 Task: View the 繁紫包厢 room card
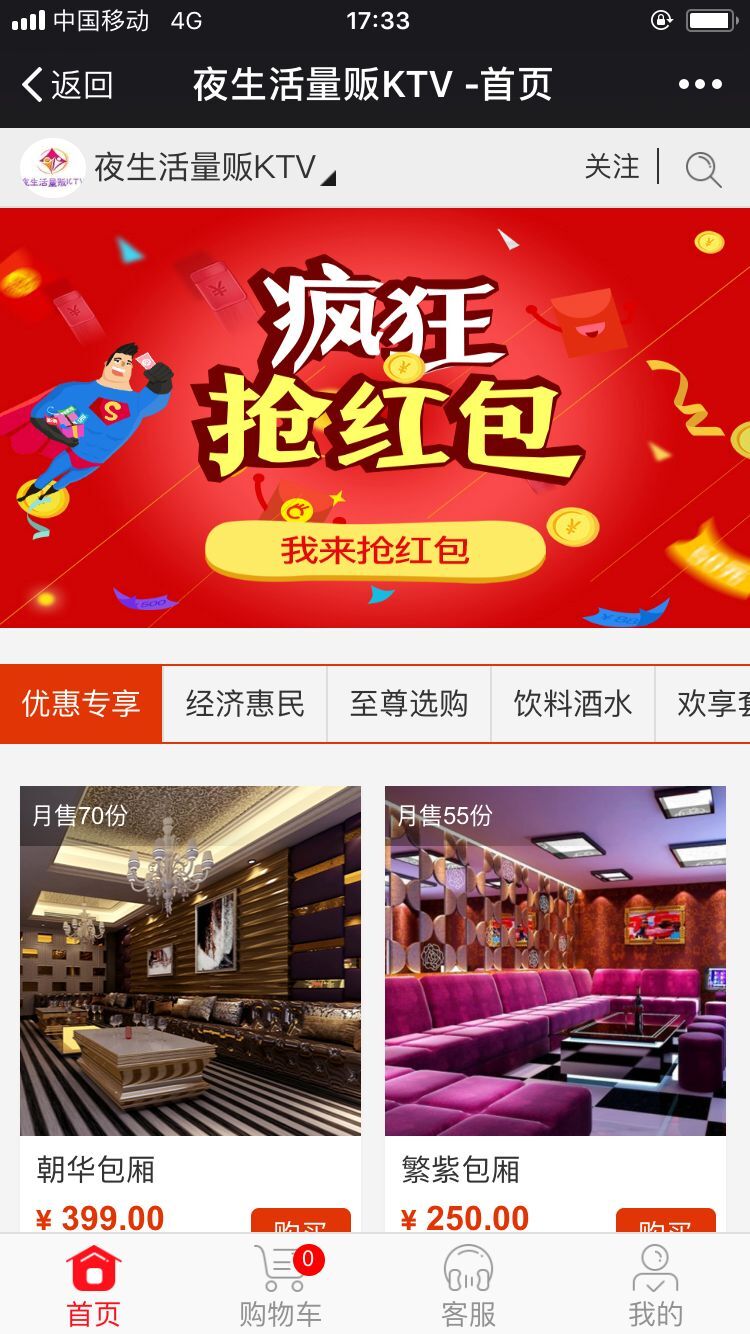[x=555, y=961]
